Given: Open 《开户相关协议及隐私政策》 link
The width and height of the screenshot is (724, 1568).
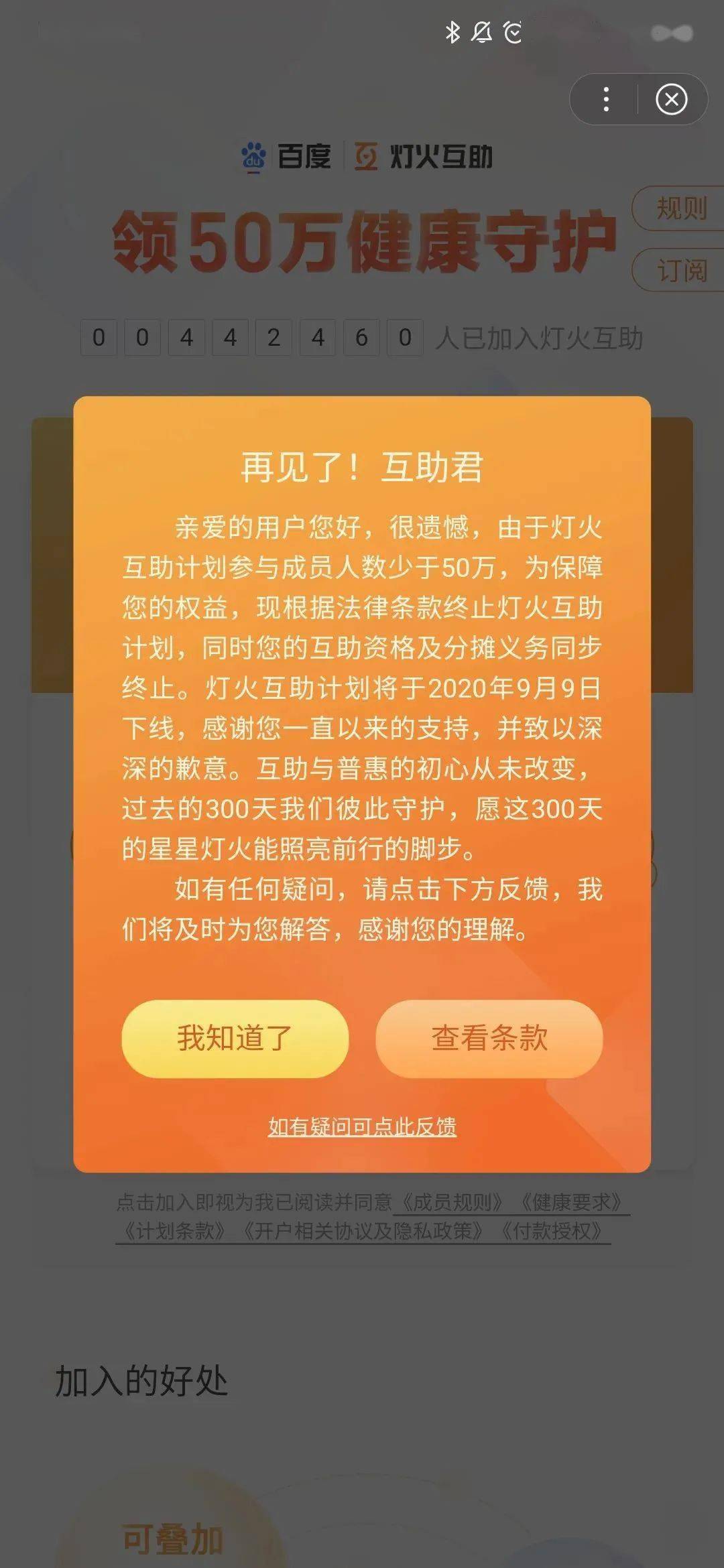Looking at the screenshot, I should coord(362,1232).
